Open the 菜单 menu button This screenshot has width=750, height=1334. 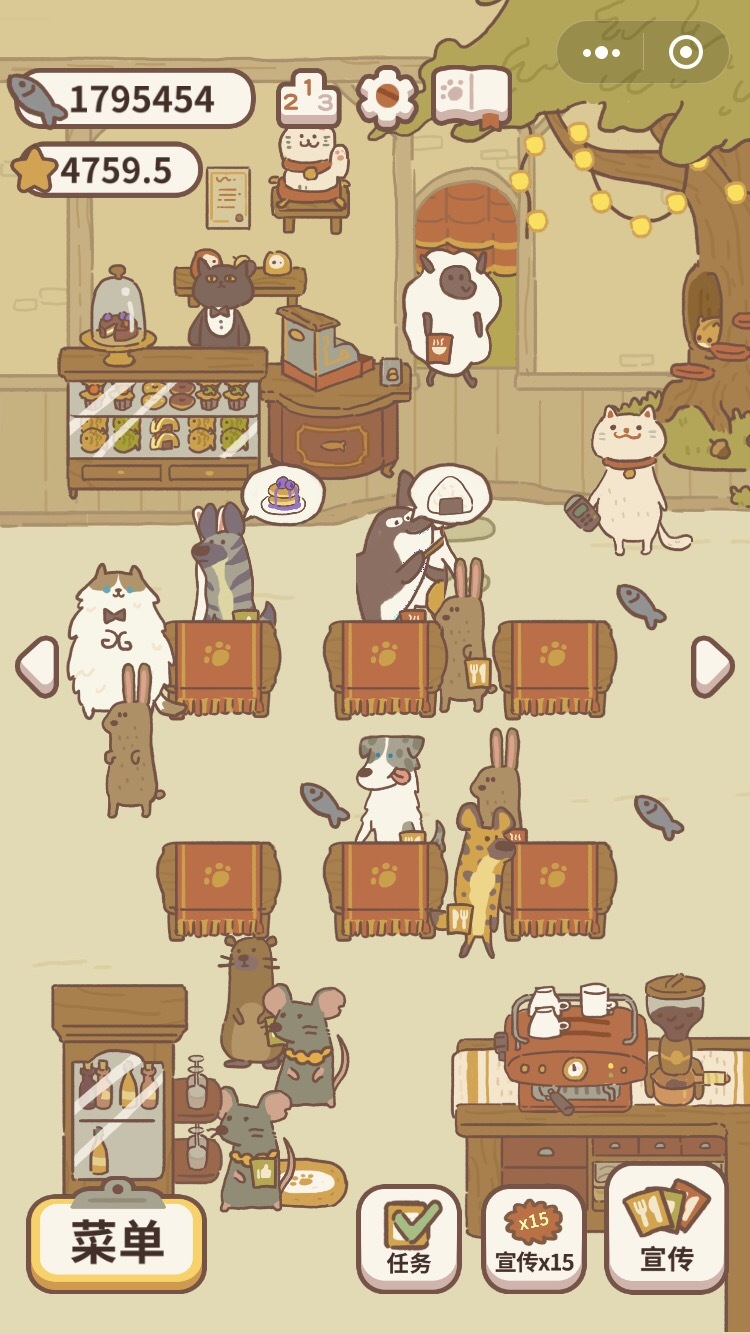click(116, 1242)
